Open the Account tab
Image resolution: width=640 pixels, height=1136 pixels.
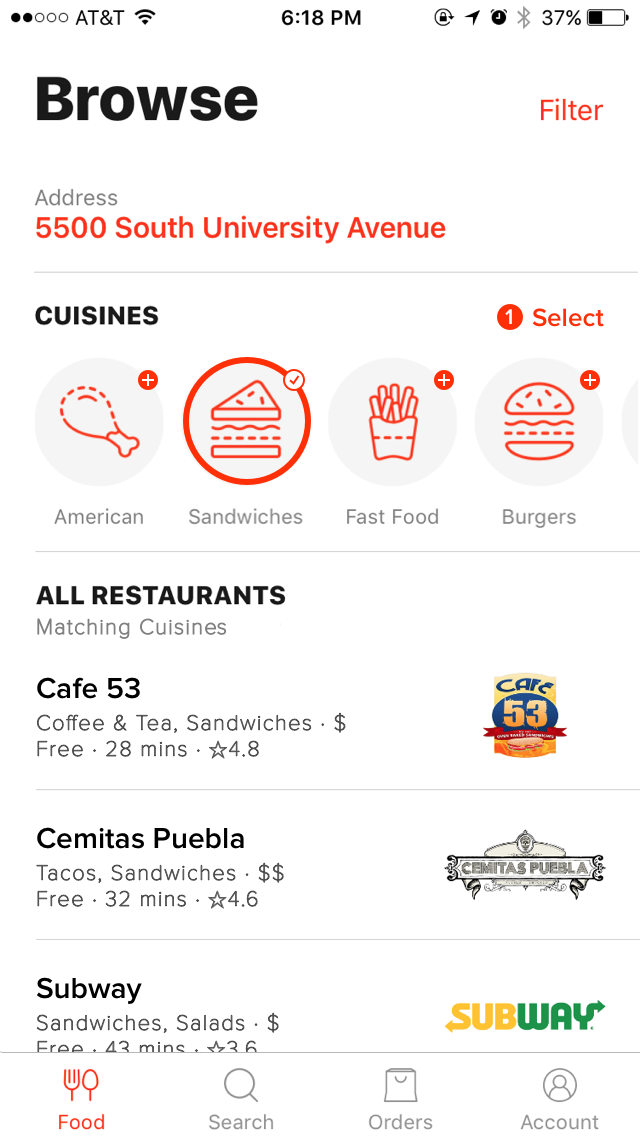tap(559, 1098)
